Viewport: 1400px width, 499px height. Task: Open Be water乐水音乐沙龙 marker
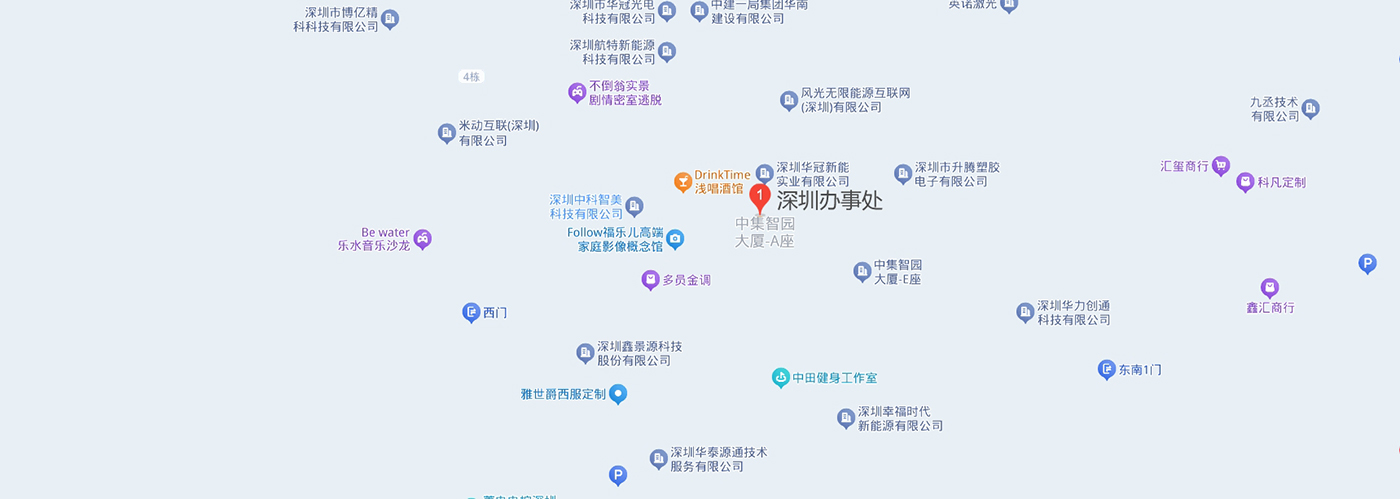pos(423,239)
